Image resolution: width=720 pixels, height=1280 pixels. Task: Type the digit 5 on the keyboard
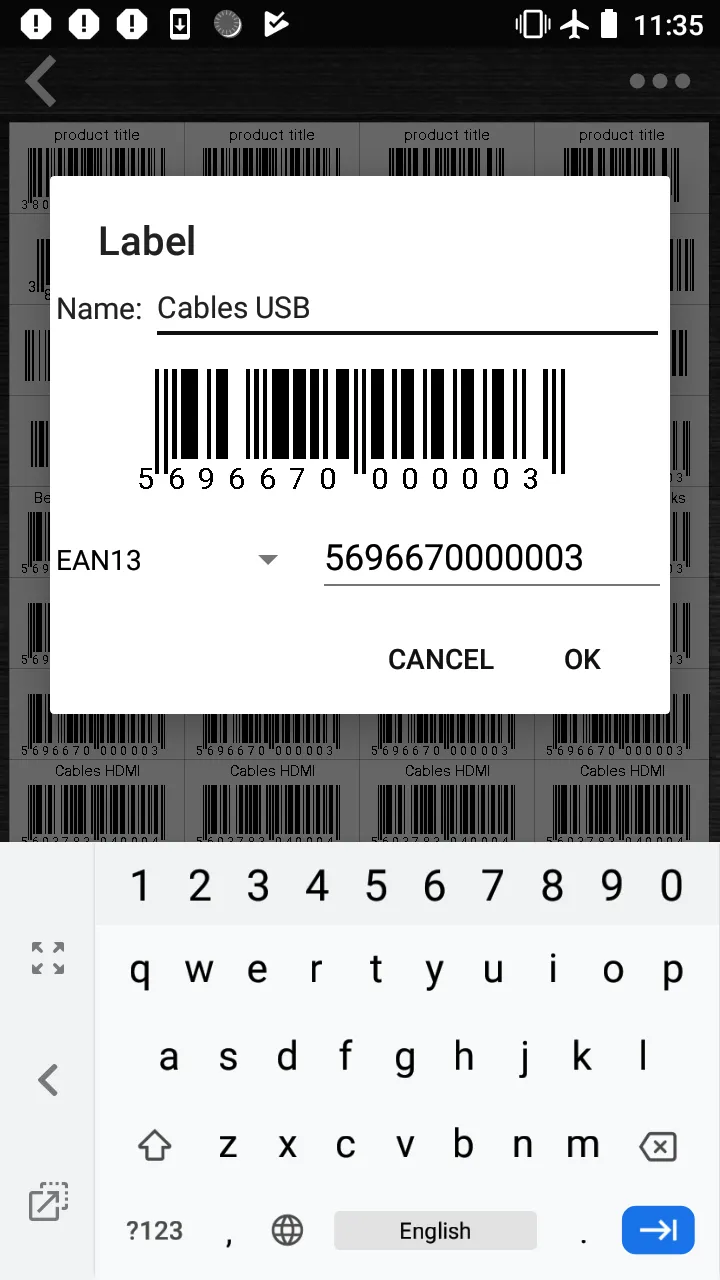(375, 886)
